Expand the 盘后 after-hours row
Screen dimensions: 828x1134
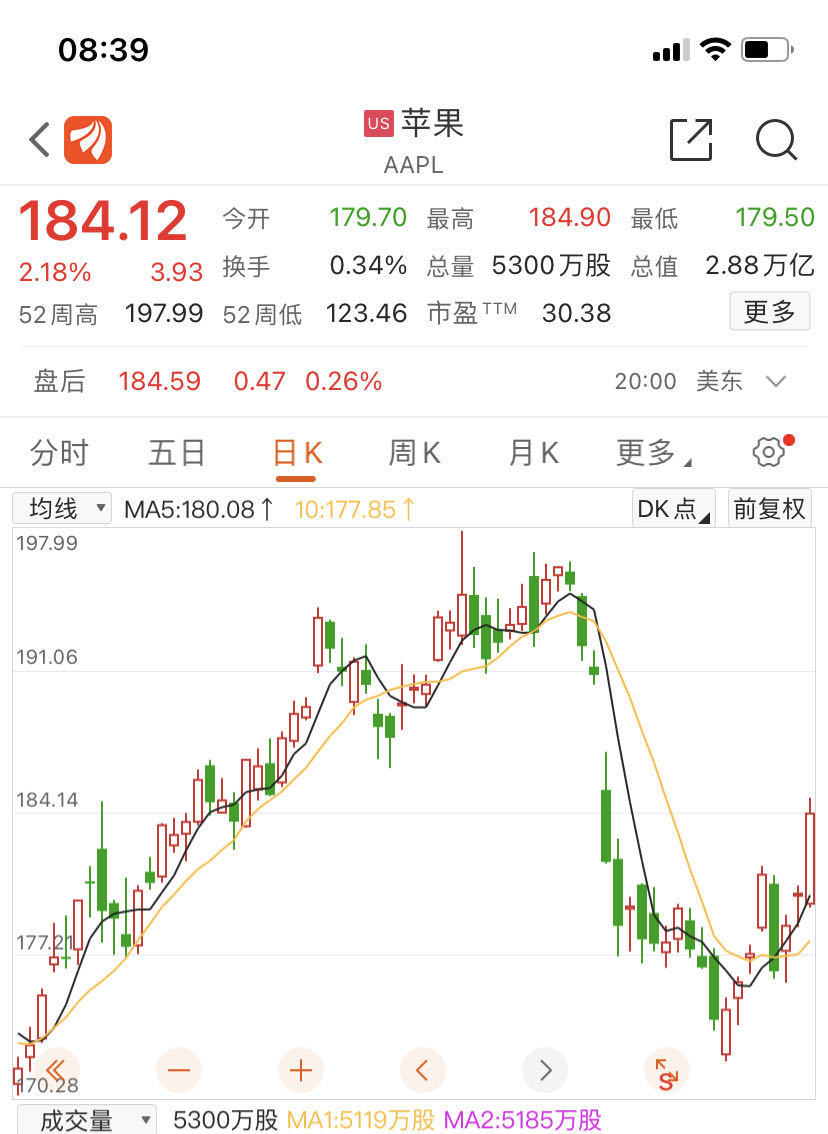pos(776,381)
